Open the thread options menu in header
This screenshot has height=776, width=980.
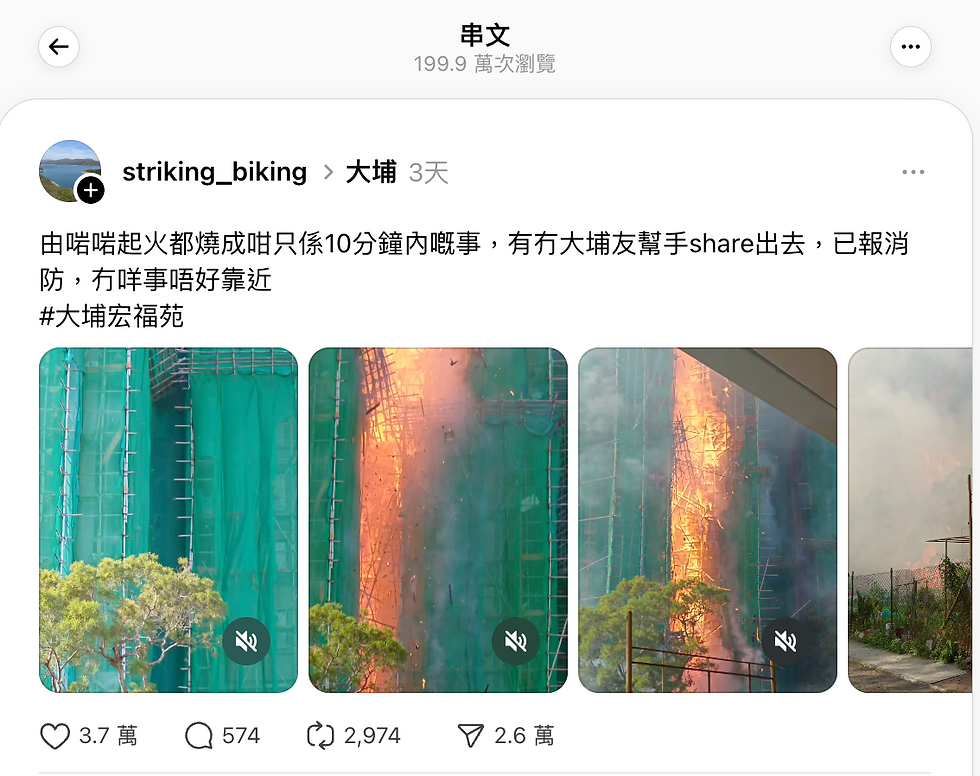(910, 47)
